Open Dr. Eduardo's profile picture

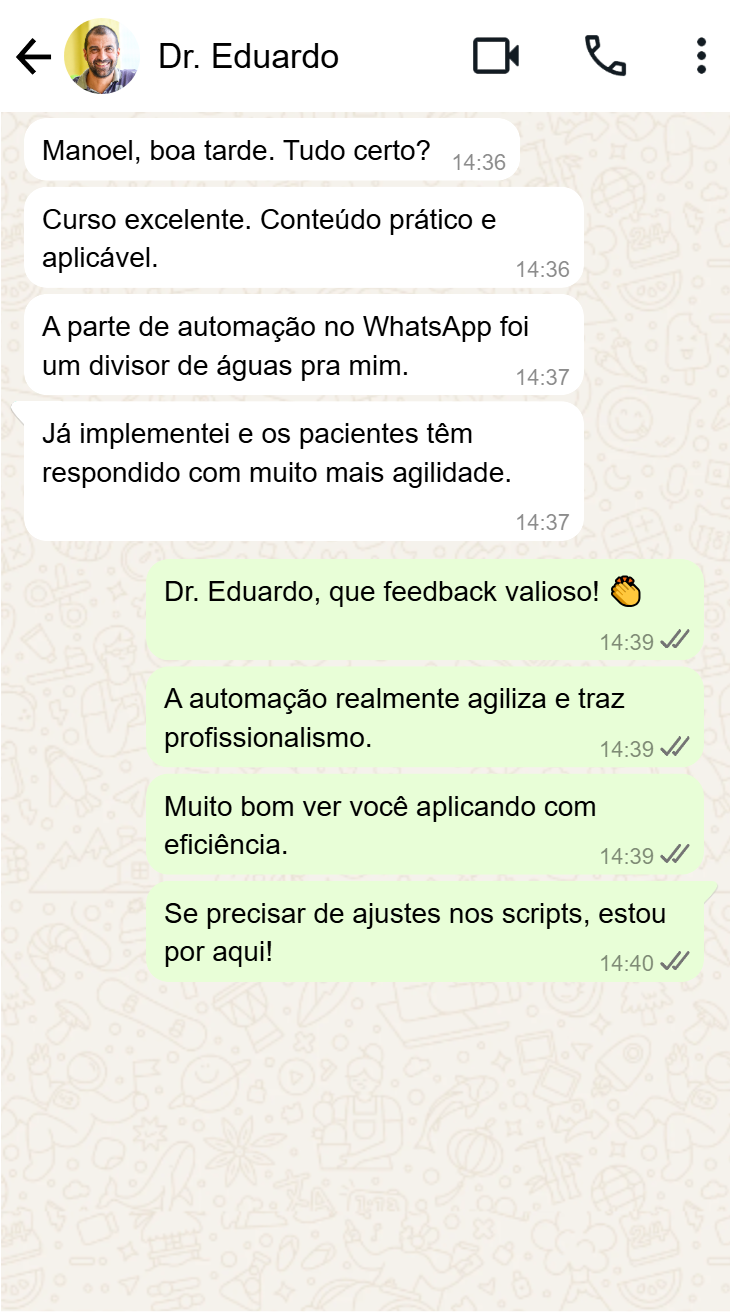click(102, 57)
